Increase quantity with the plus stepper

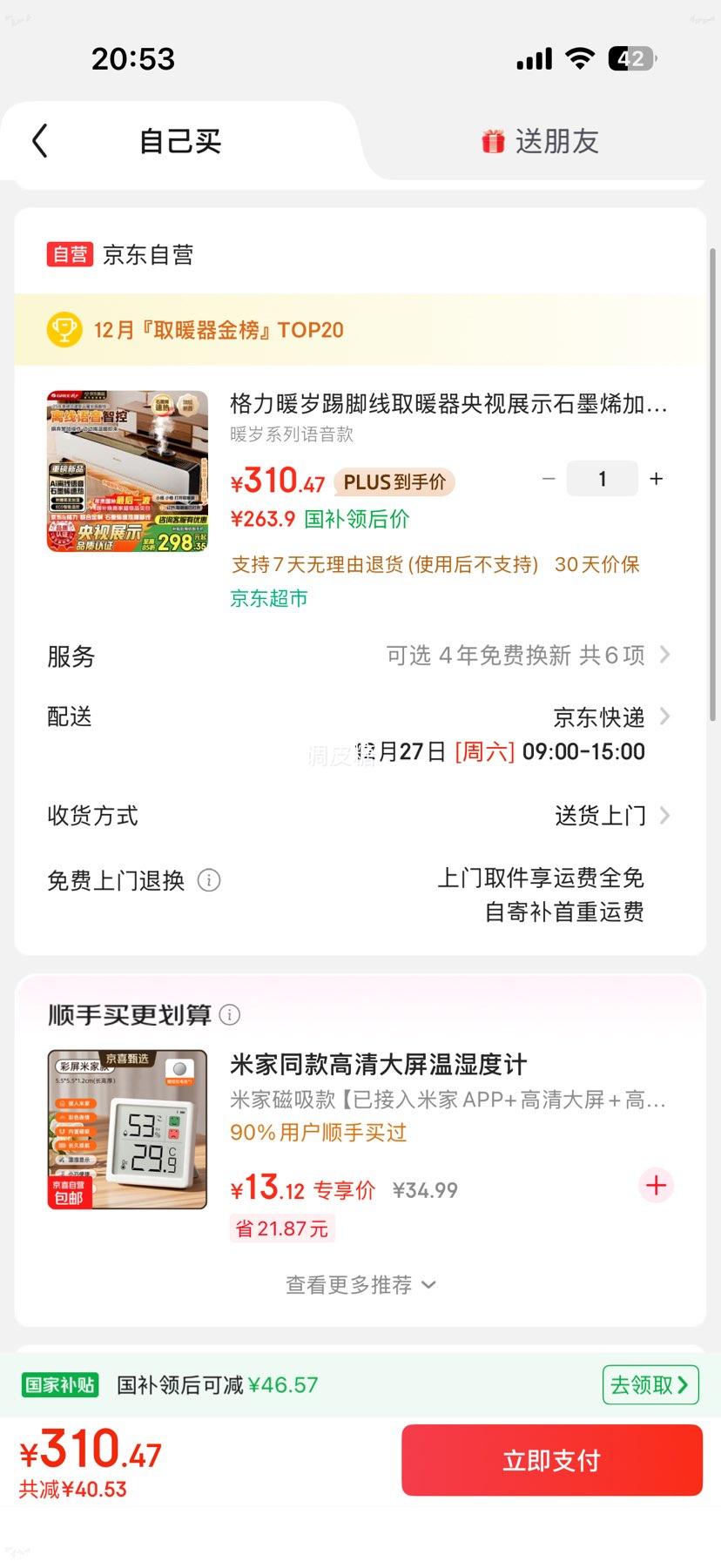(655, 478)
